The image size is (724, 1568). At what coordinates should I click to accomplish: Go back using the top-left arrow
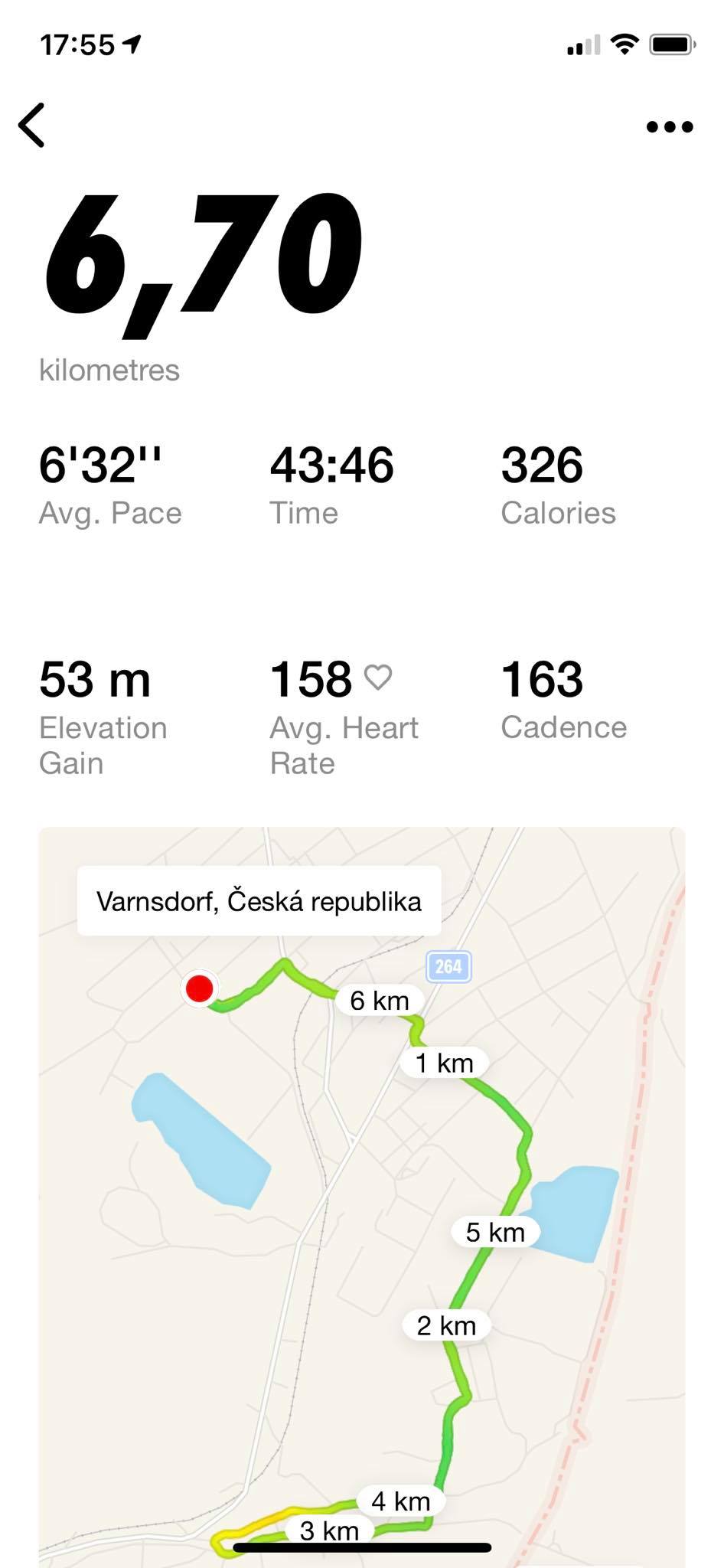[x=32, y=125]
